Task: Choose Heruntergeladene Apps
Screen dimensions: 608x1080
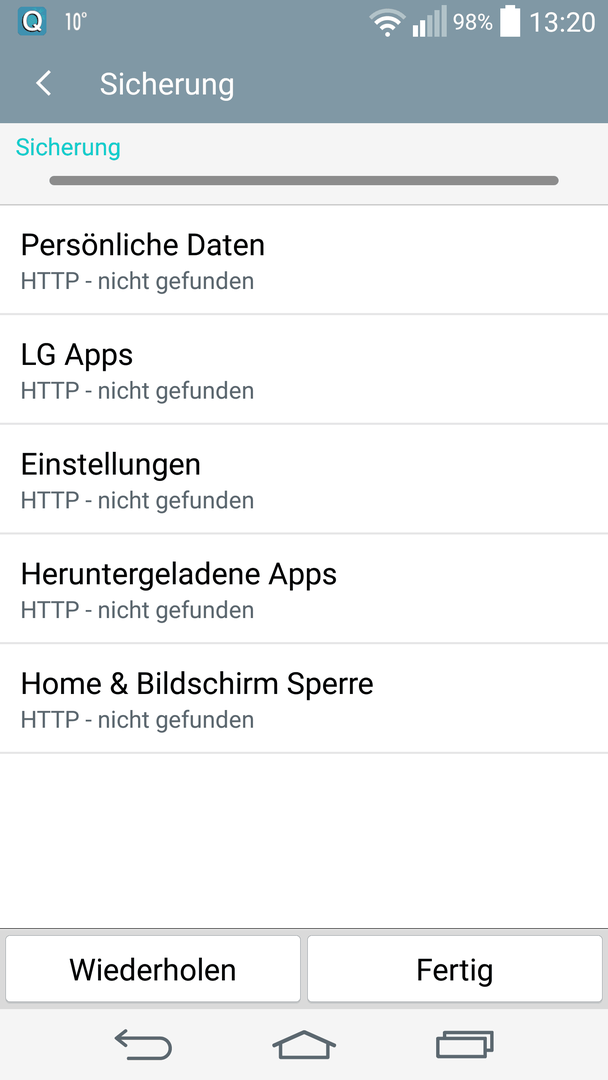Action: coord(304,588)
